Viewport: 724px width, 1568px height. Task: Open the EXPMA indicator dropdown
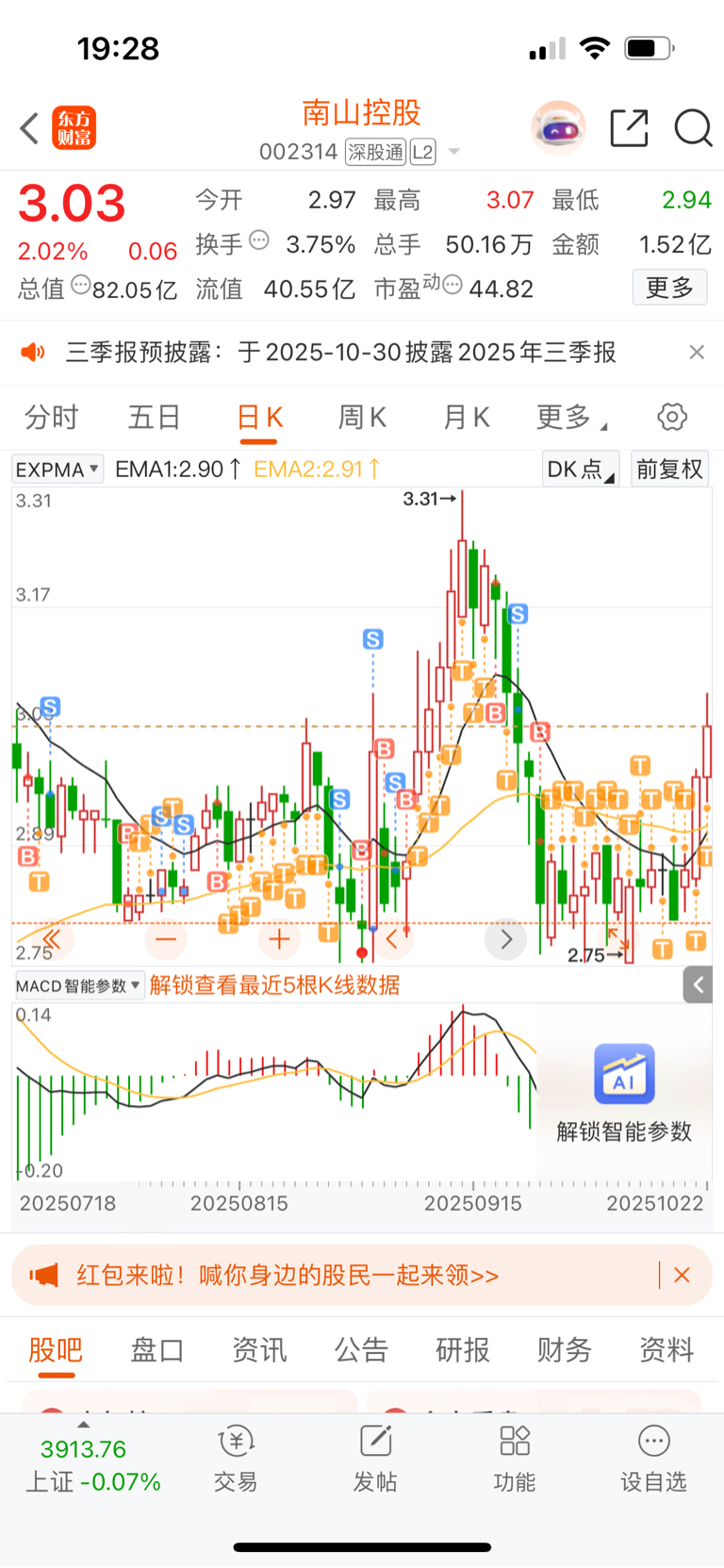click(x=58, y=469)
